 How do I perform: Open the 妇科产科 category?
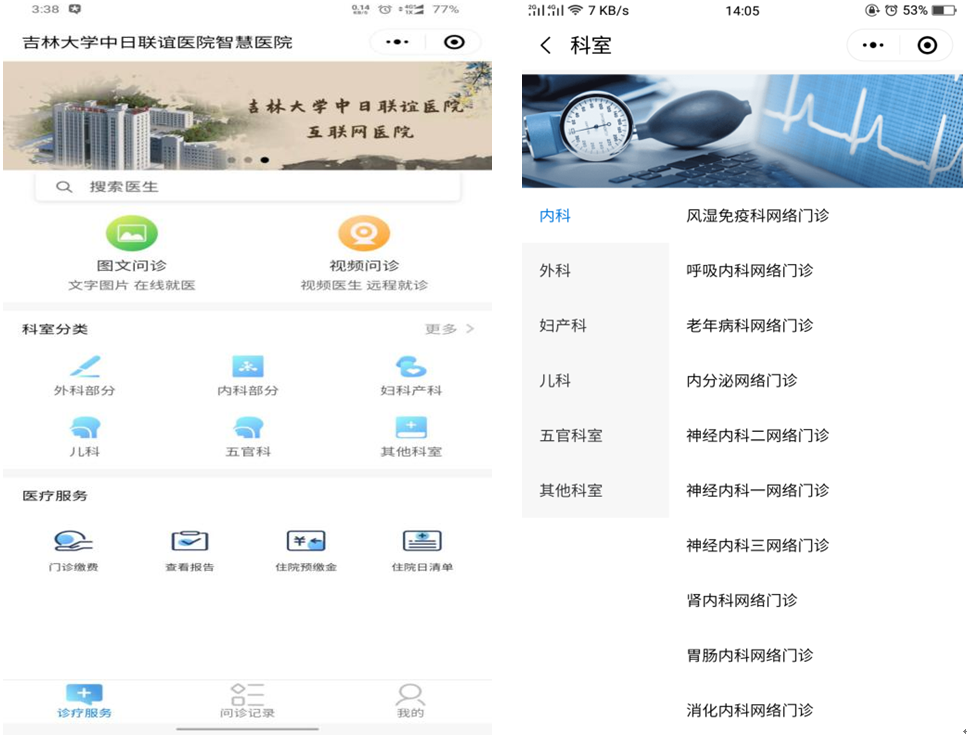pyautogui.click(x=411, y=376)
